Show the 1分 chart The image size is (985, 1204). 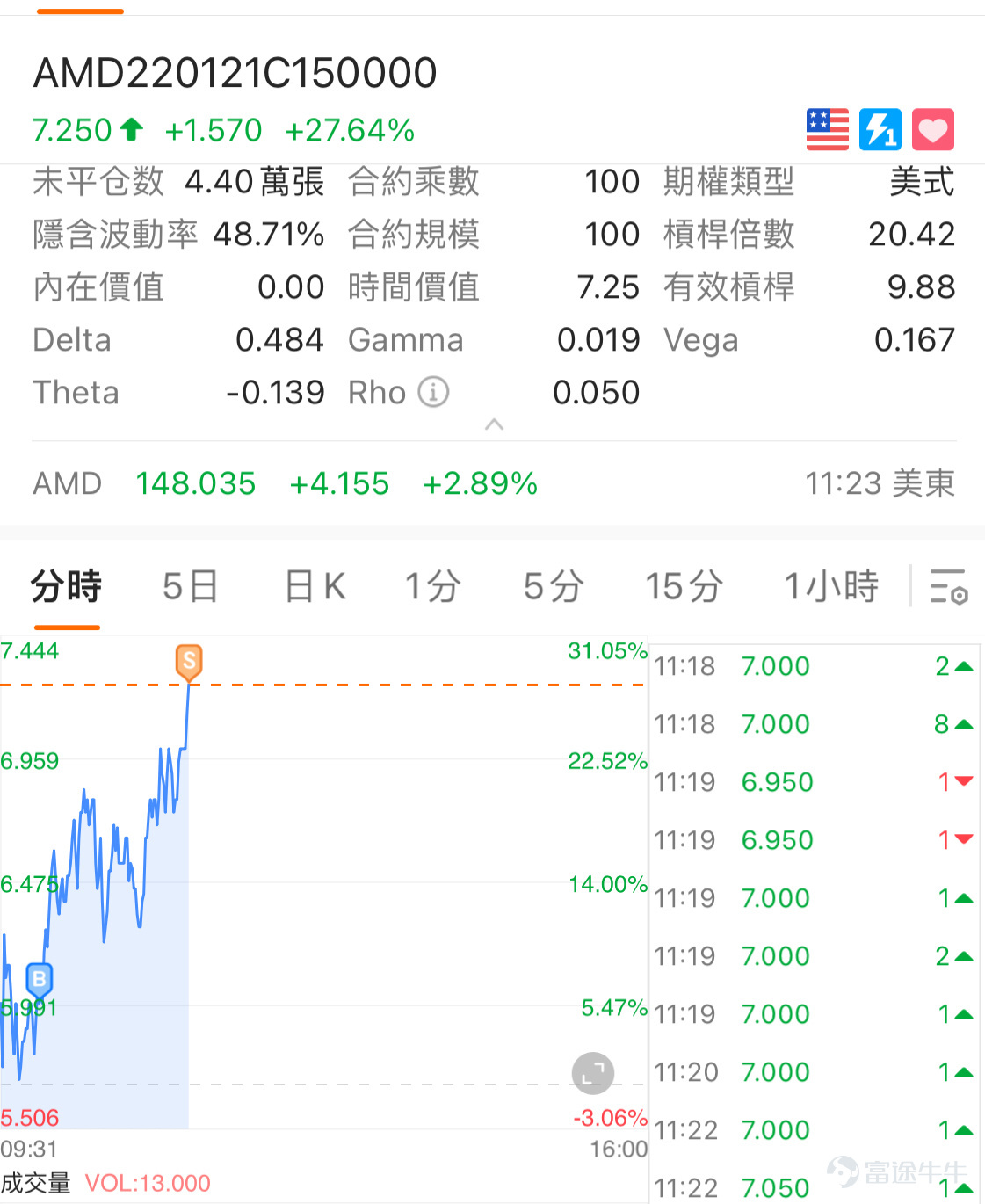pos(432,586)
